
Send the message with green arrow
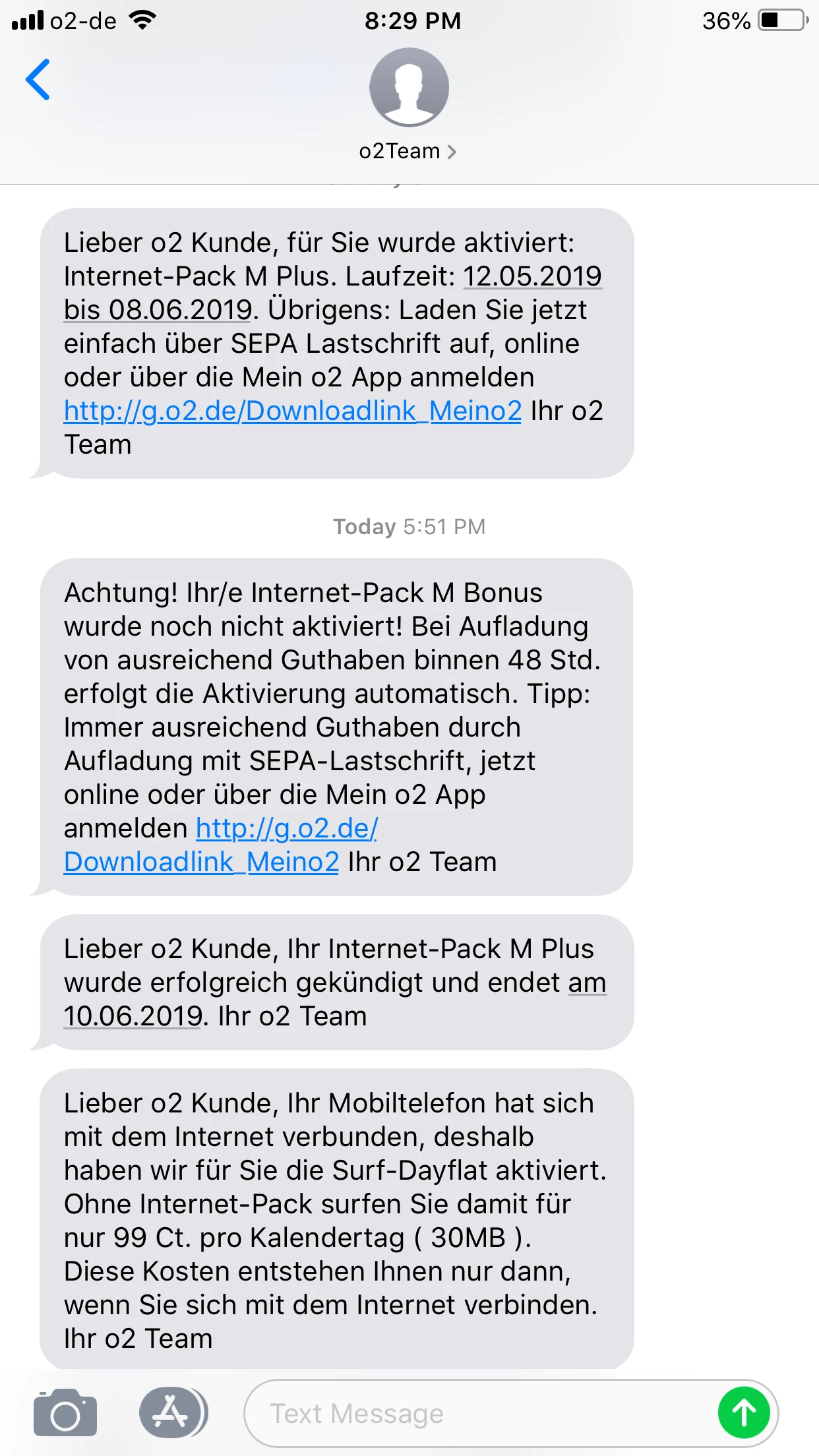tap(744, 1412)
